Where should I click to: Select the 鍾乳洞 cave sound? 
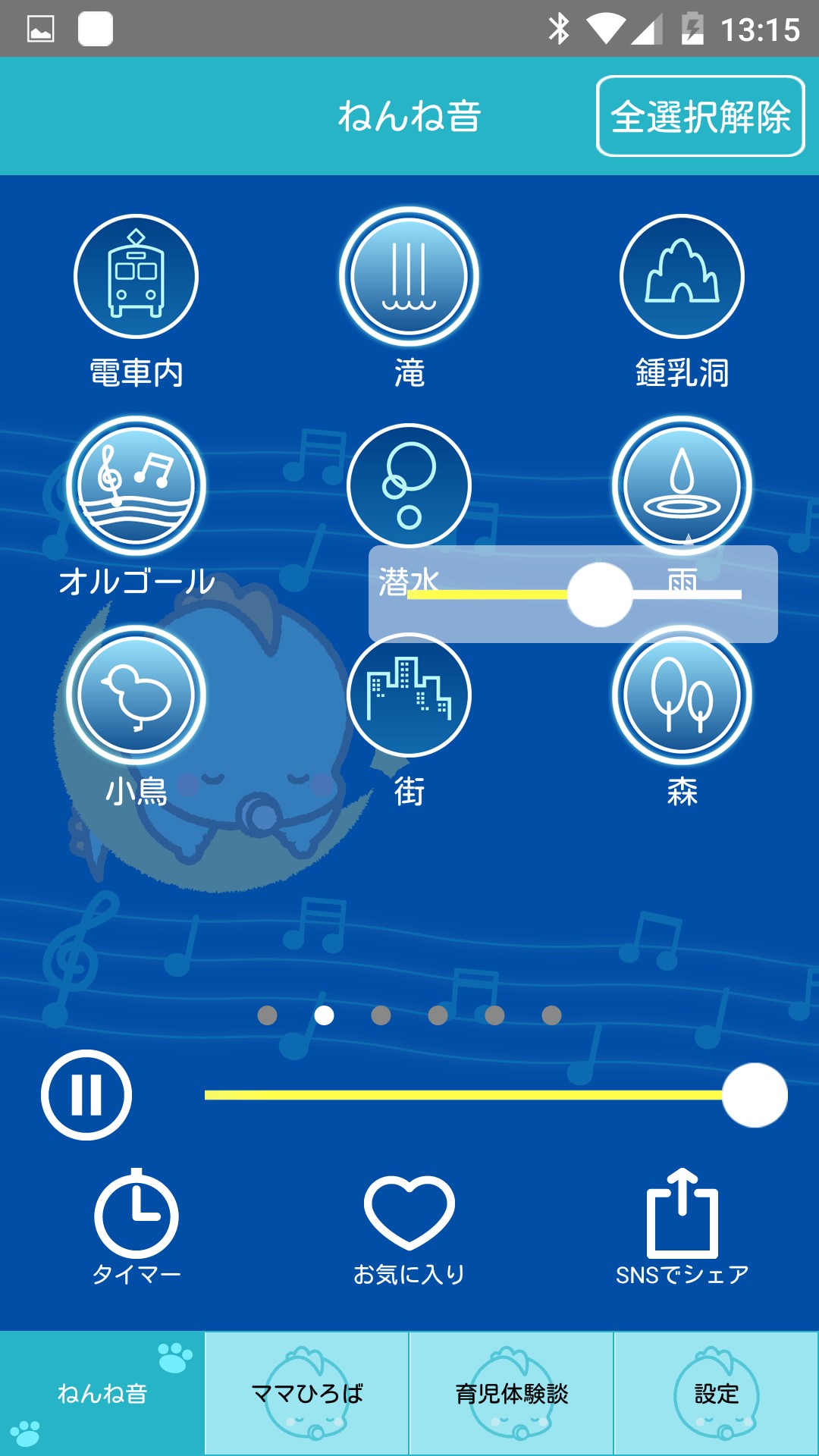tap(682, 277)
